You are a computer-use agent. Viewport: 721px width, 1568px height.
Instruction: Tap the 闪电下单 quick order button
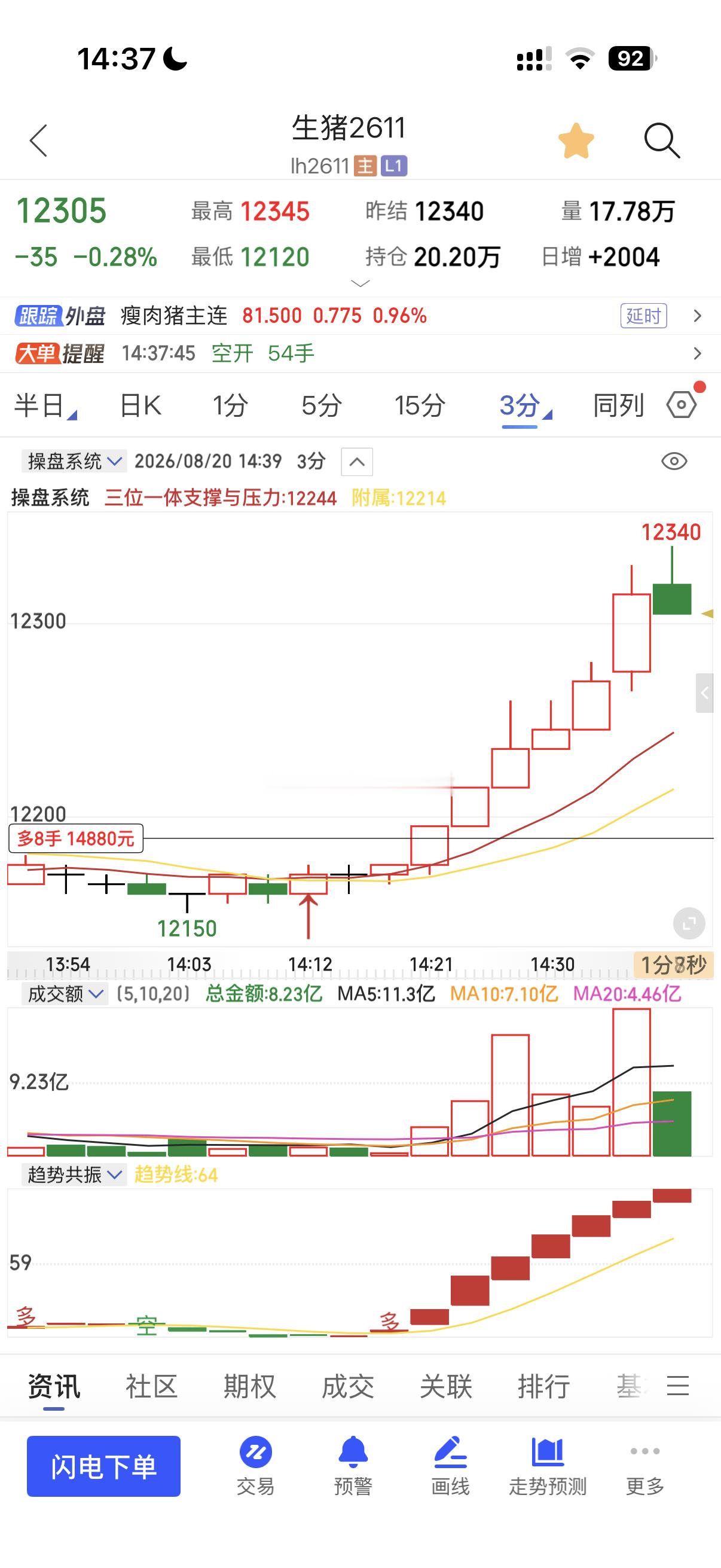point(103,1466)
